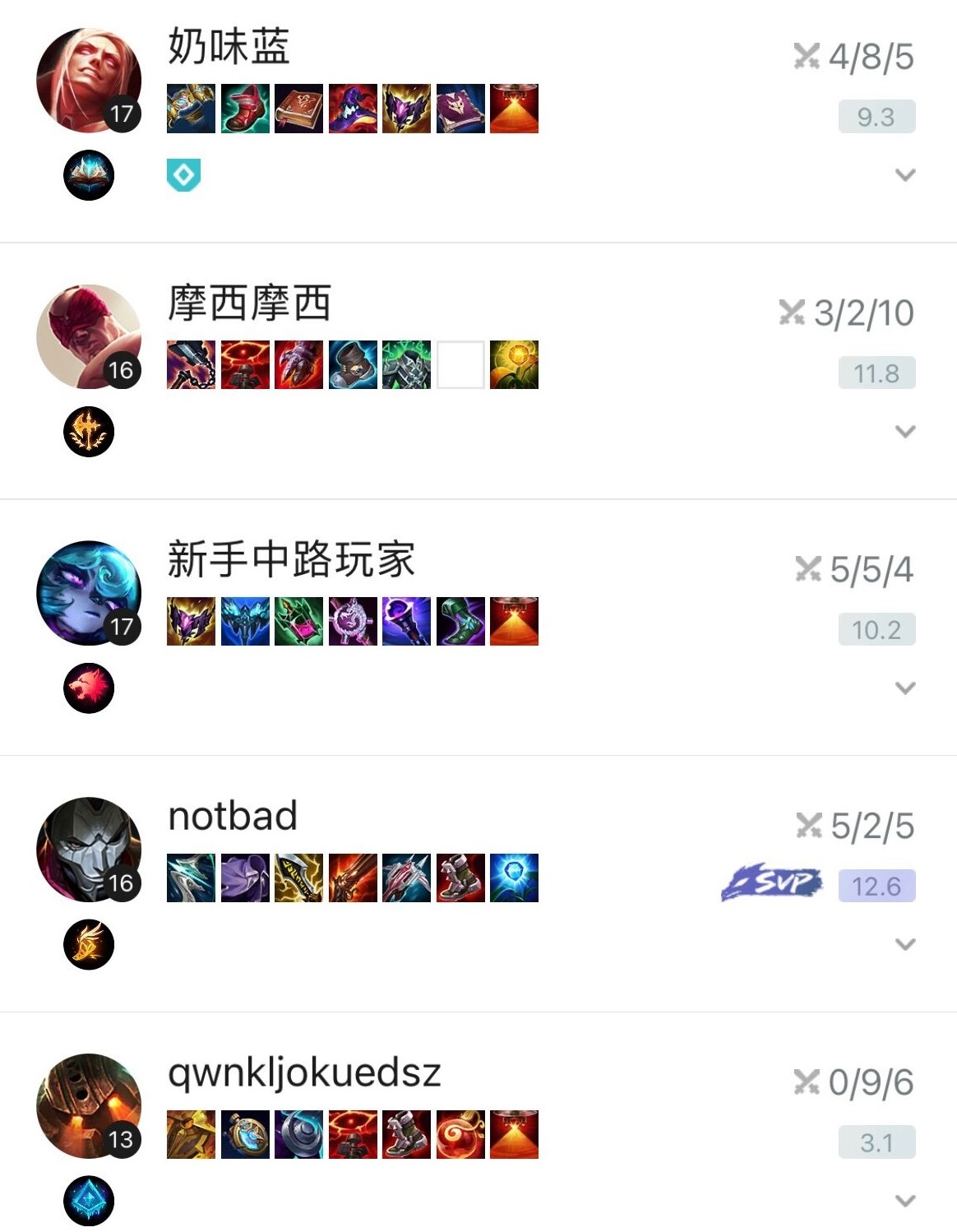Expand details for player qwnkljokuedsz
The width and height of the screenshot is (957, 1232).
(x=904, y=1201)
